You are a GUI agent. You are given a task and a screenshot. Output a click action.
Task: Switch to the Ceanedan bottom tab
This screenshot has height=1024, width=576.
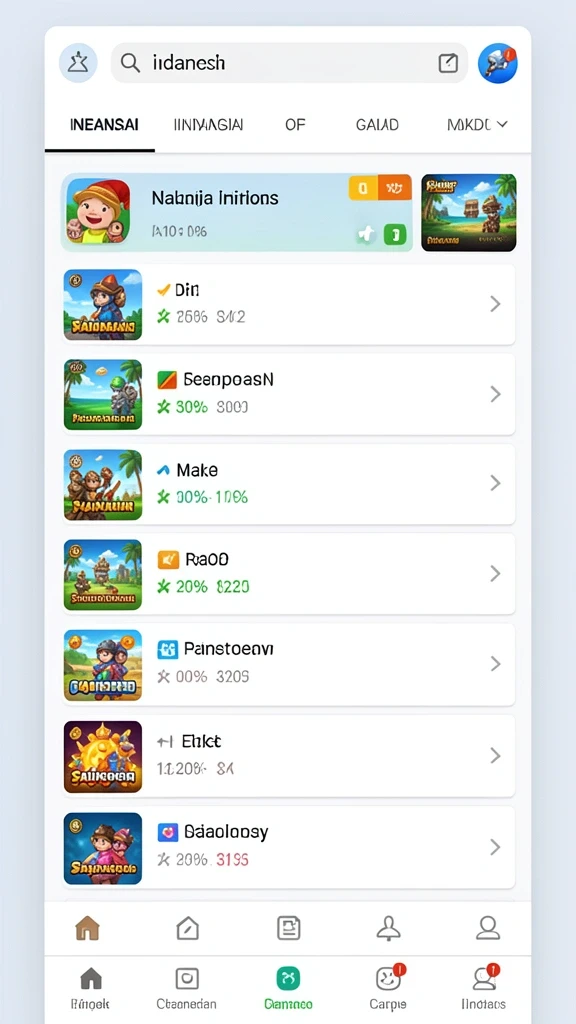pyautogui.click(x=187, y=987)
